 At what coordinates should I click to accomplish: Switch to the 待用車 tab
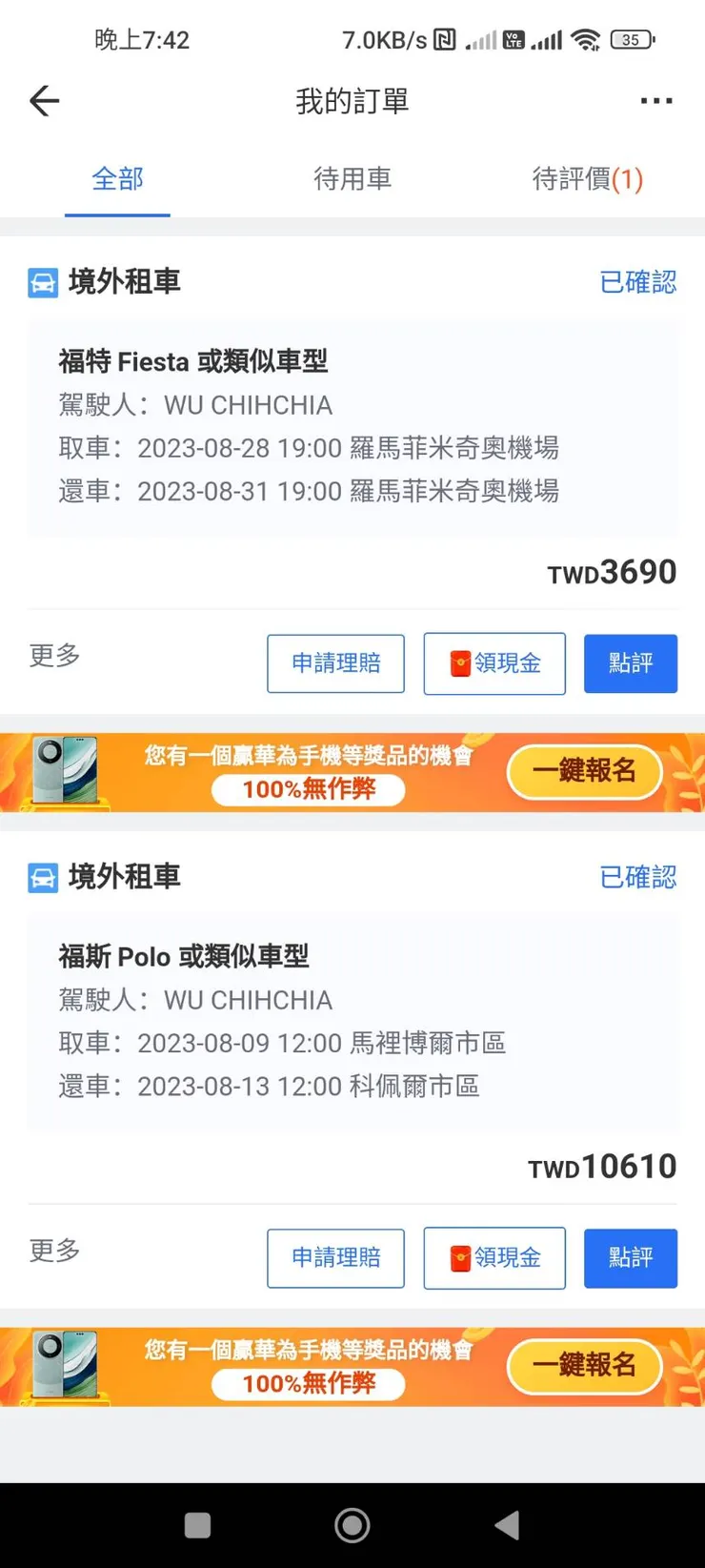352,179
